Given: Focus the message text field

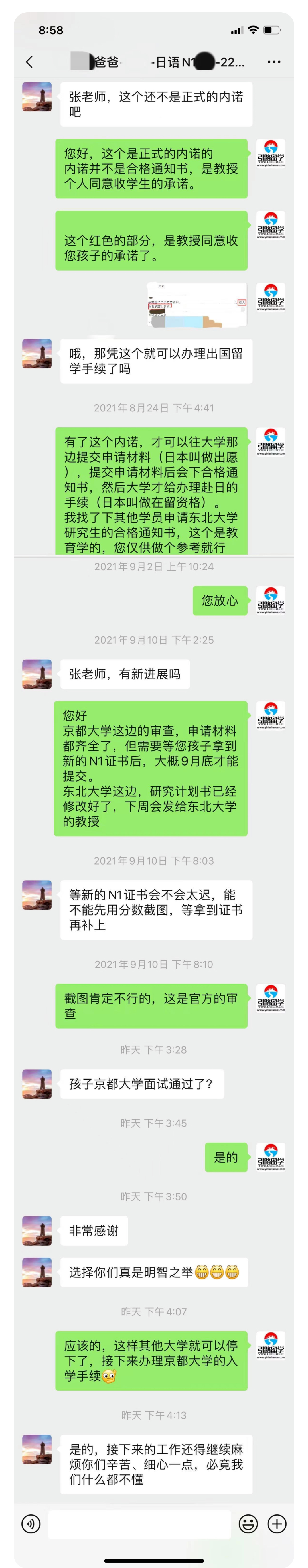Looking at the screenshot, I should tap(139, 1524).
